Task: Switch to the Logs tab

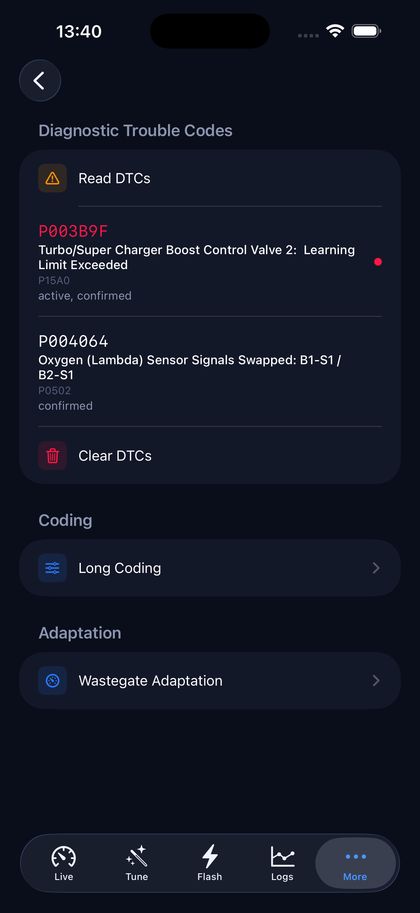Action: (x=283, y=864)
